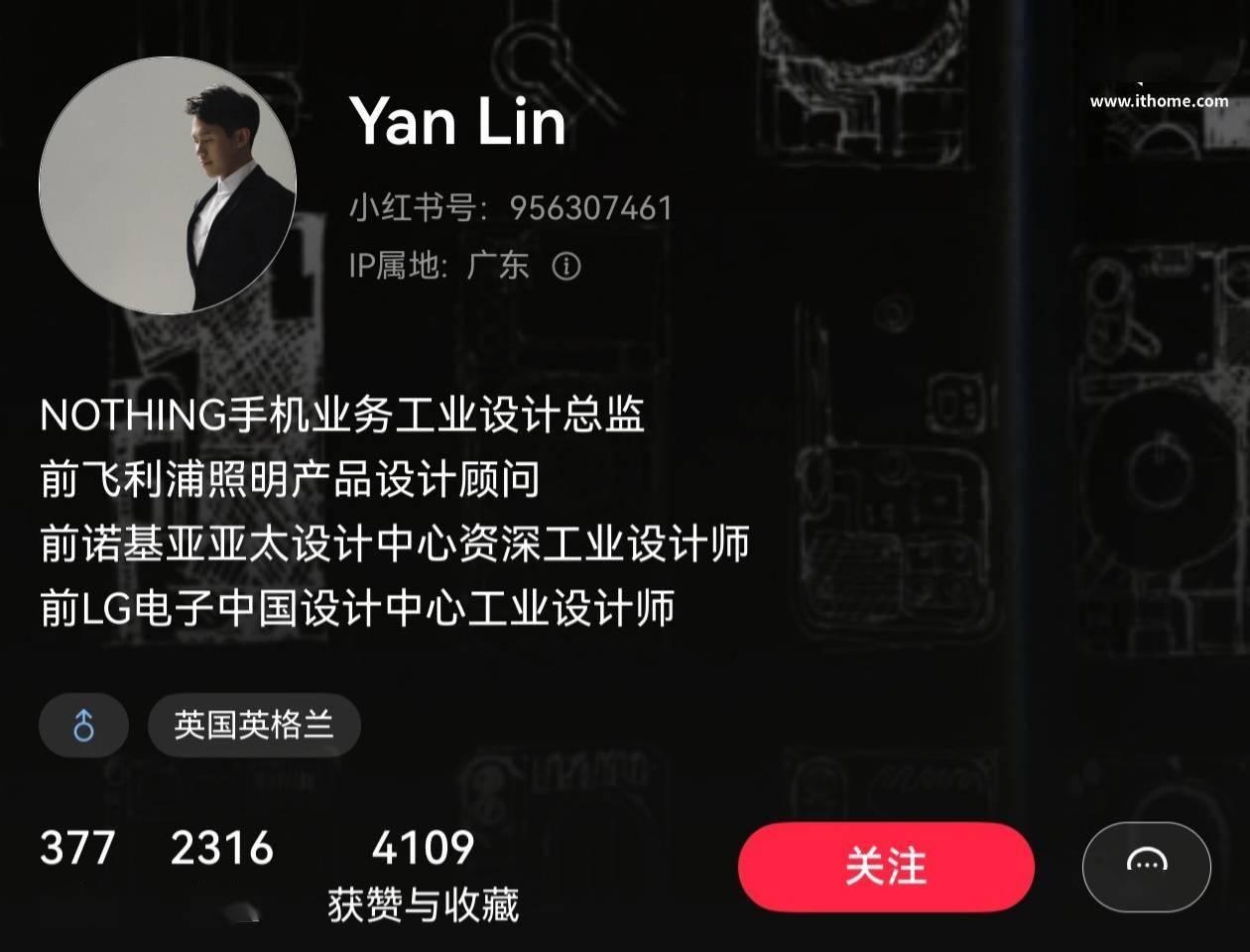Follow Yan Lin with the 关注 button

point(886,867)
